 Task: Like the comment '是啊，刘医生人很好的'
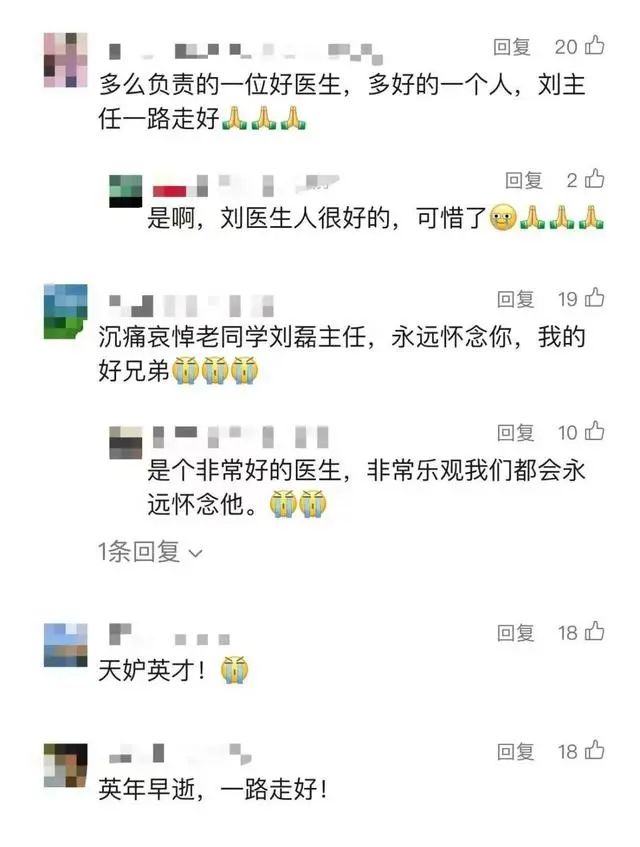595,180
